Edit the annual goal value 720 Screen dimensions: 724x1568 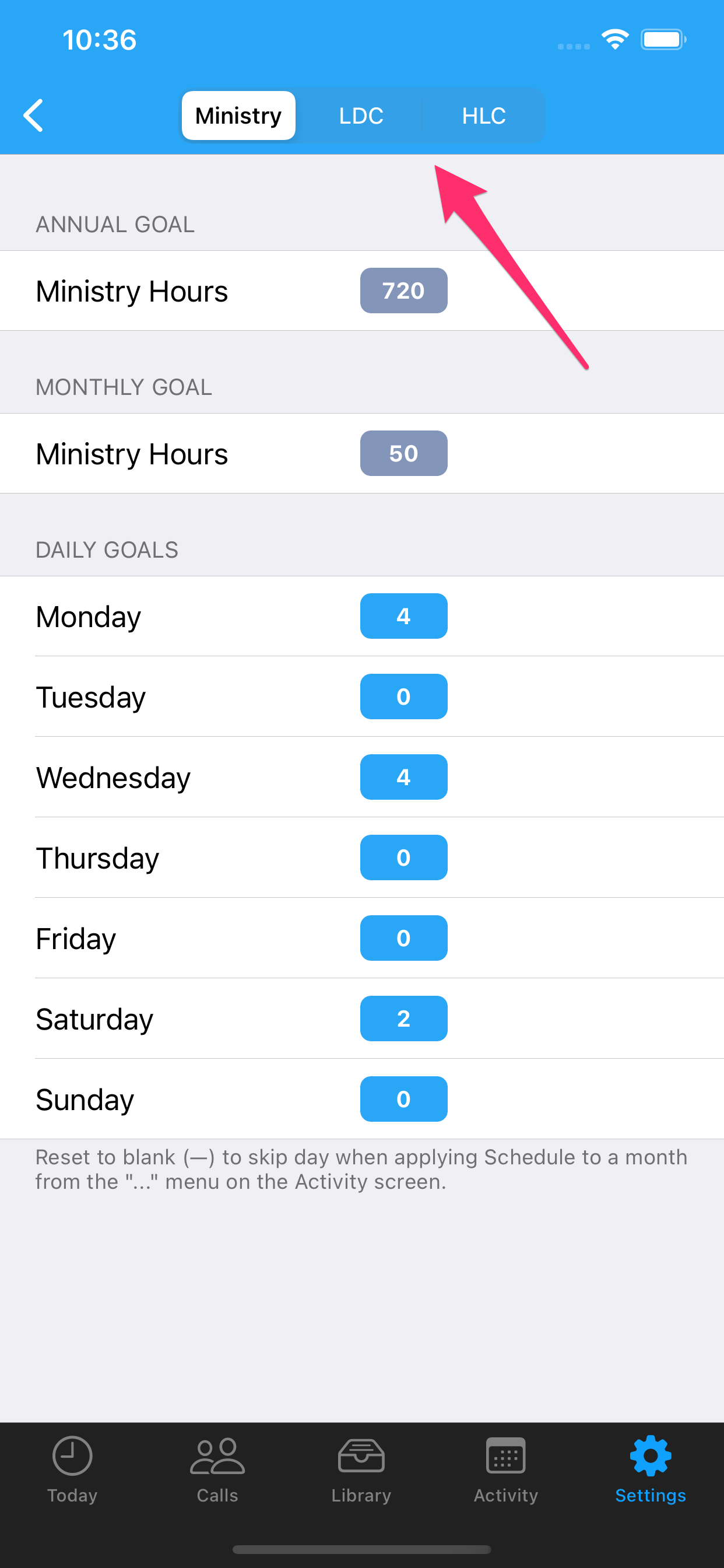[403, 290]
